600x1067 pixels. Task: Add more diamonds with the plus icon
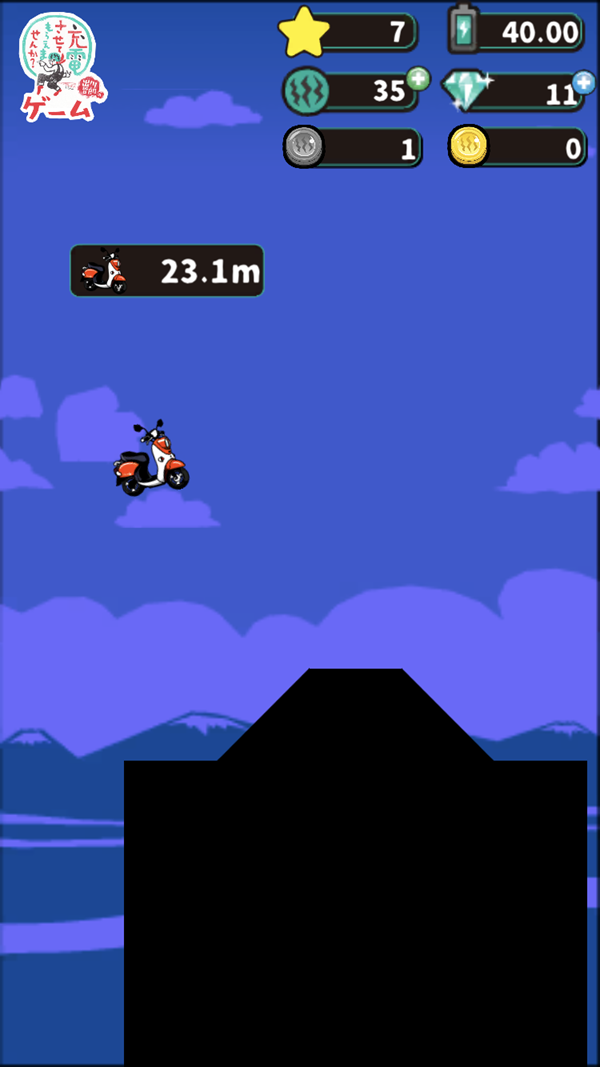[x=584, y=82]
